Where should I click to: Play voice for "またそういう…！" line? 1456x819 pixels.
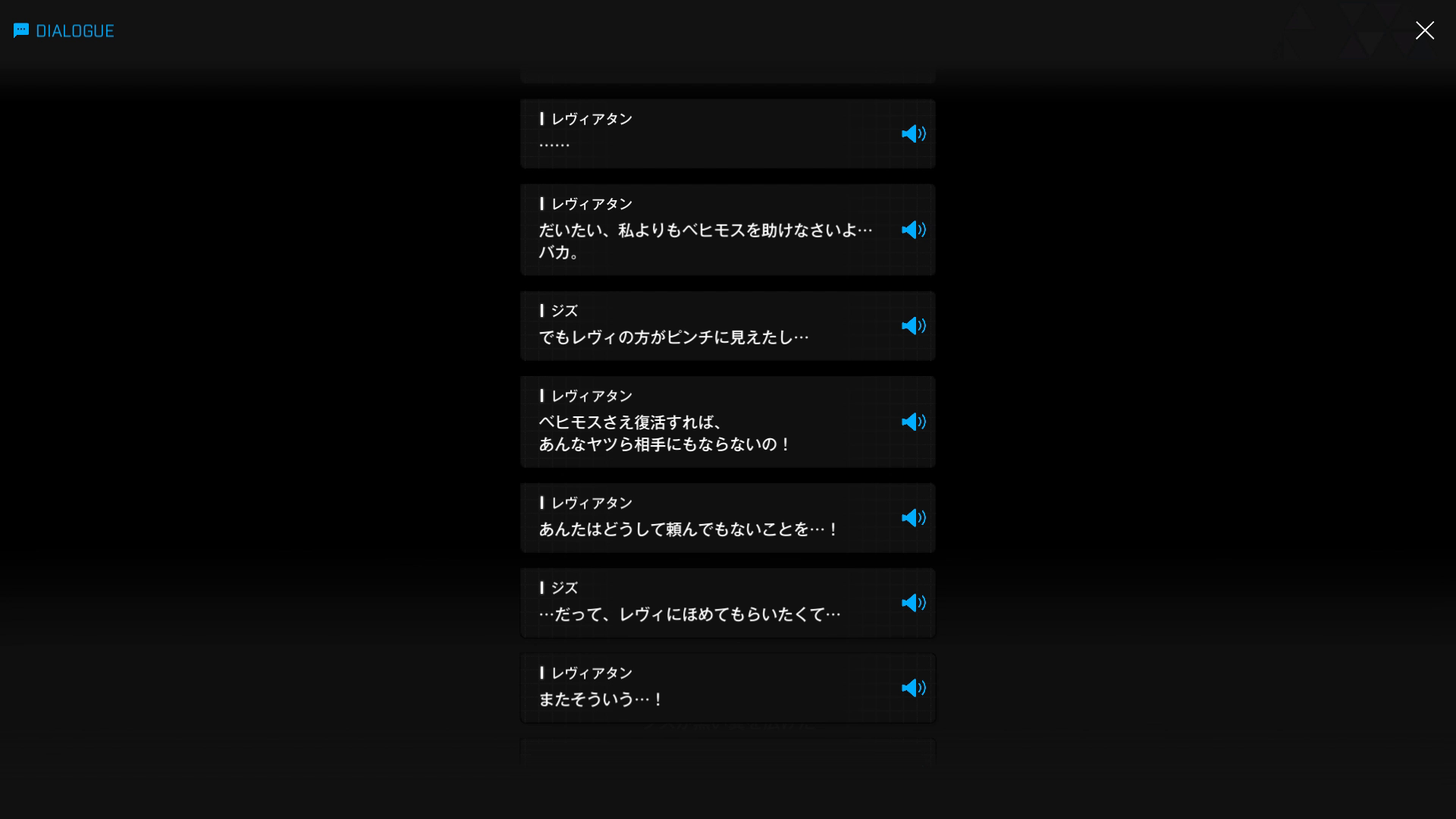coord(913,688)
